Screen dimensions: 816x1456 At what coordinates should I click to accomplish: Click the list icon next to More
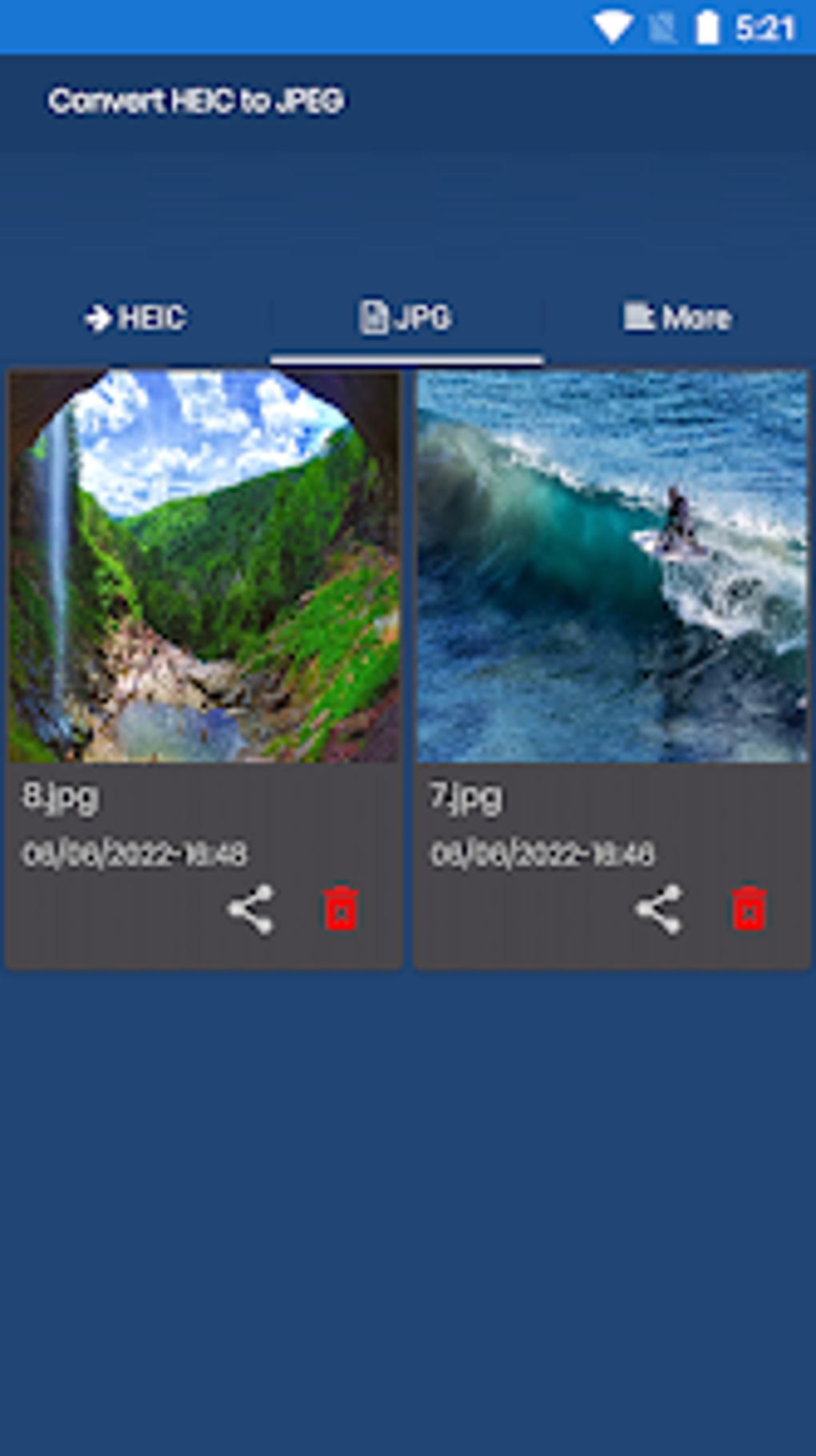point(639,316)
